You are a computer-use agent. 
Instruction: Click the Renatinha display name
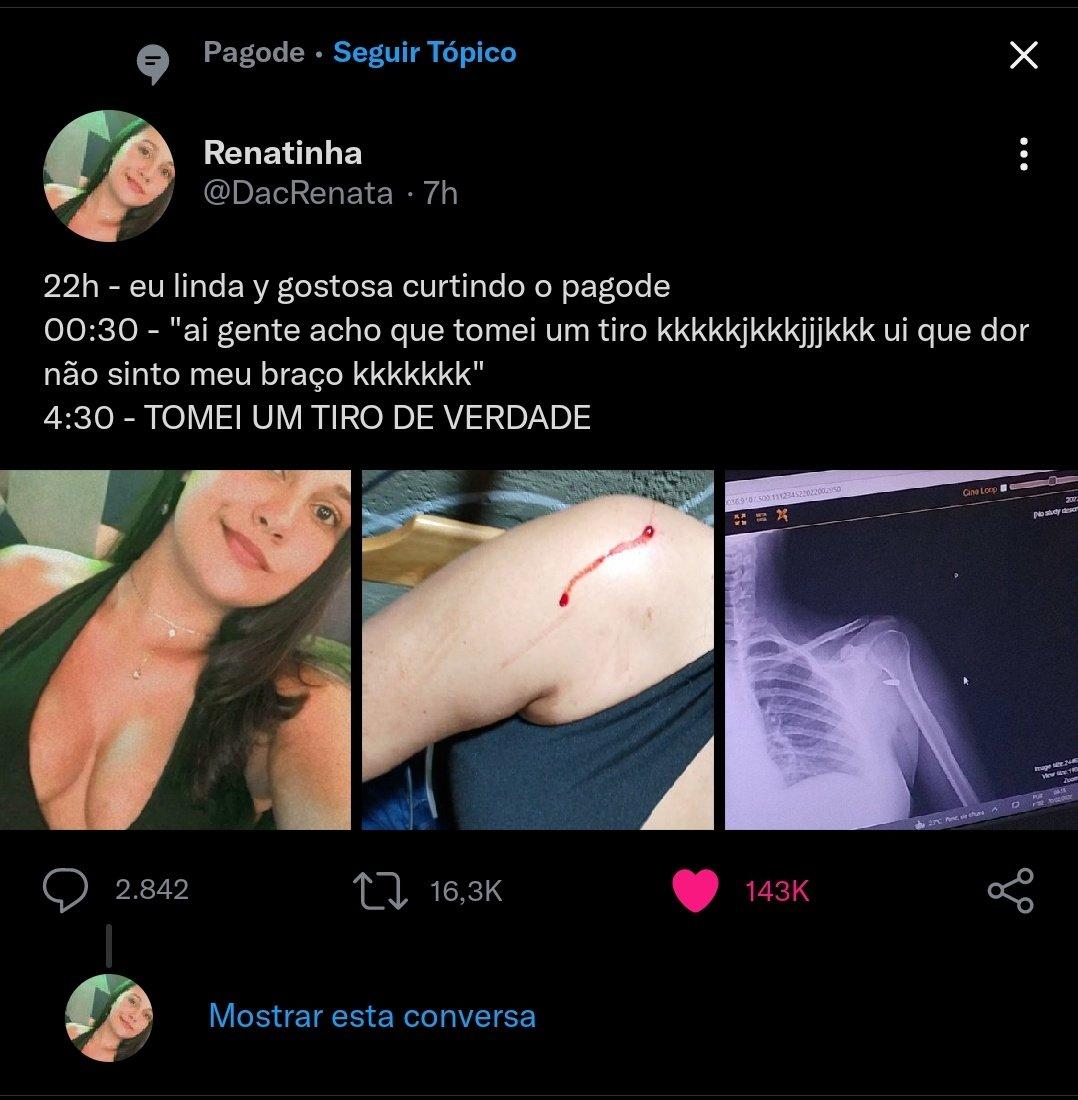tap(283, 152)
